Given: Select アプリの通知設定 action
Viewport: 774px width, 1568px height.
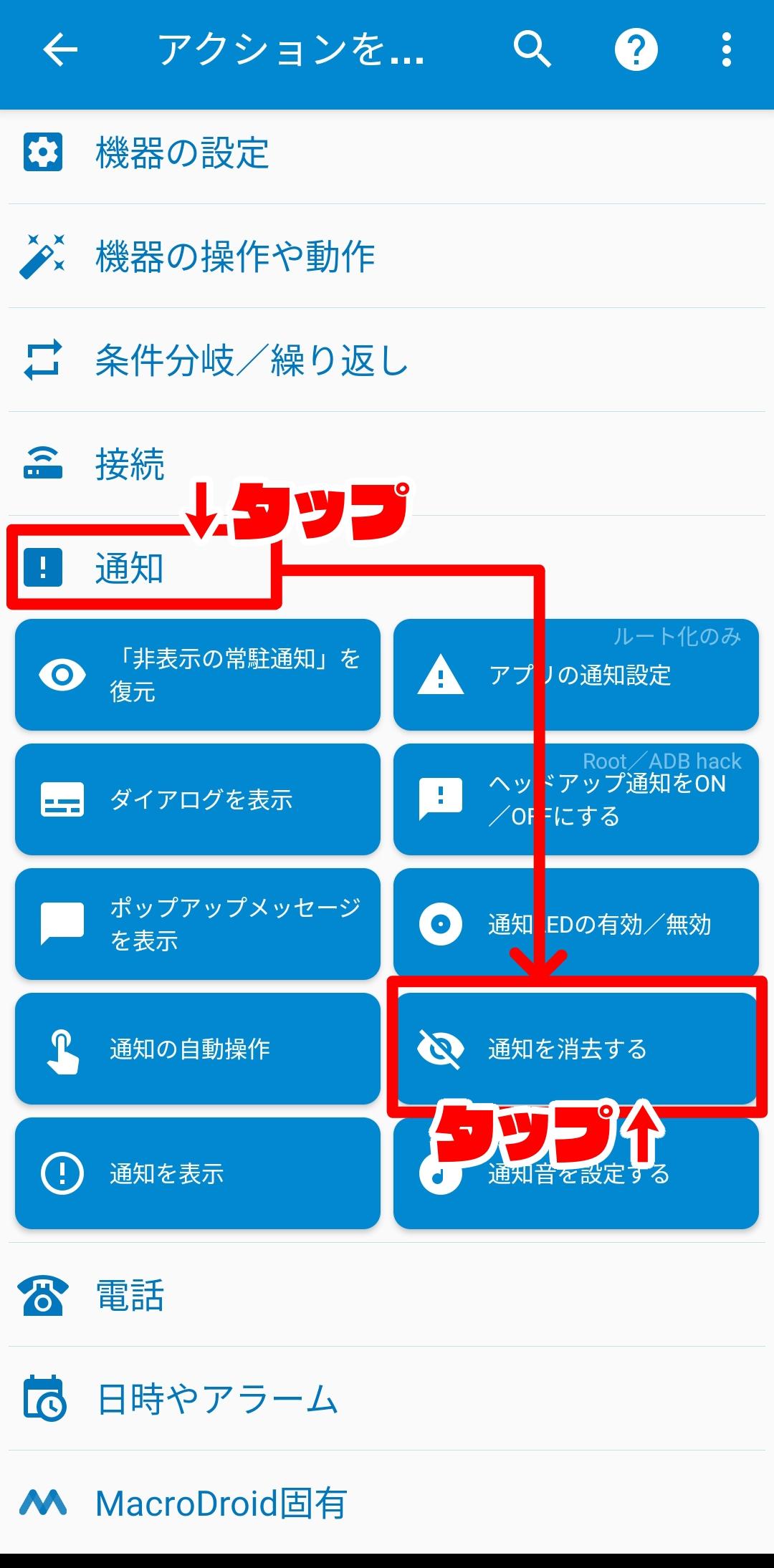Looking at the screenshot, I should tap(576, 675).
